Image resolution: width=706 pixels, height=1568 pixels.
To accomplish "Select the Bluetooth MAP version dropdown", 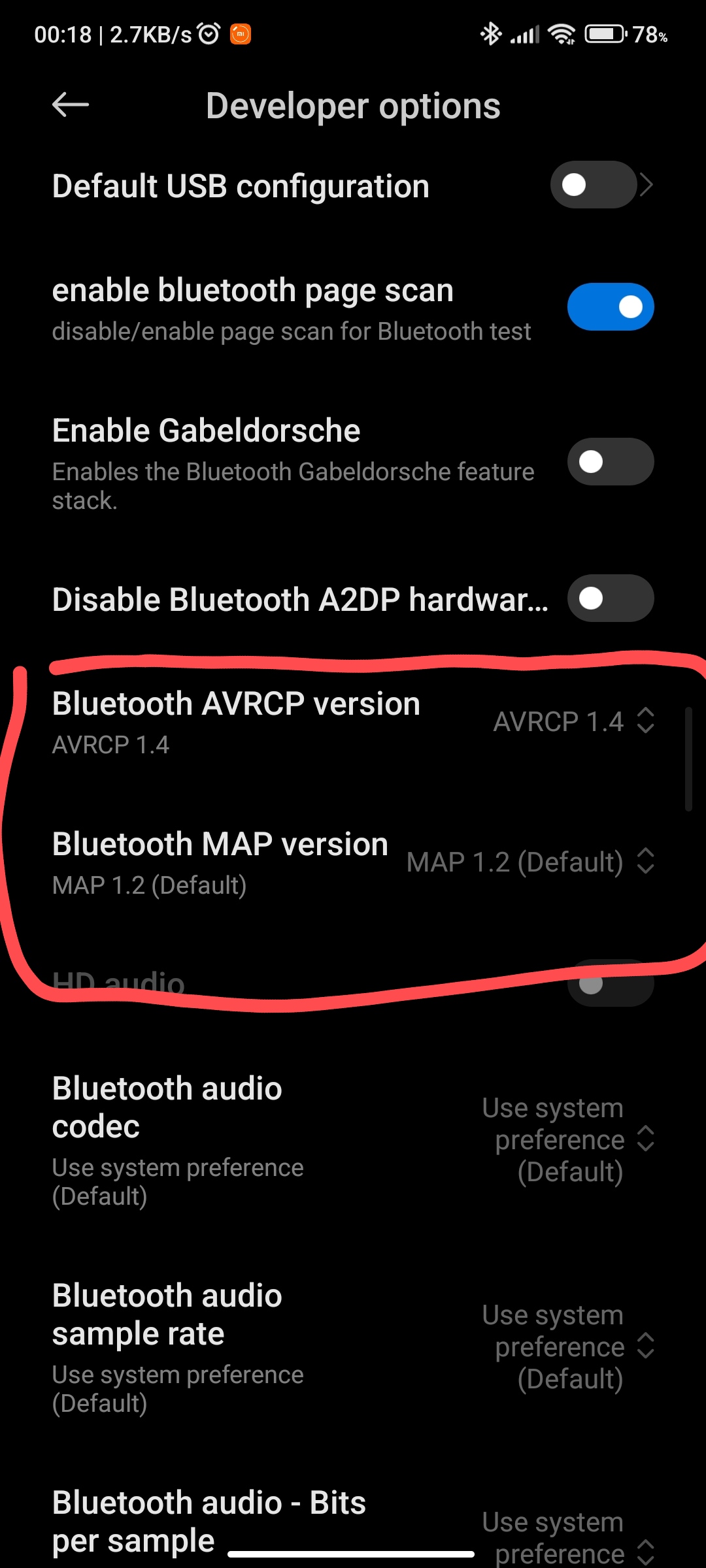I will pyautogui.click(x=353, y=862).
